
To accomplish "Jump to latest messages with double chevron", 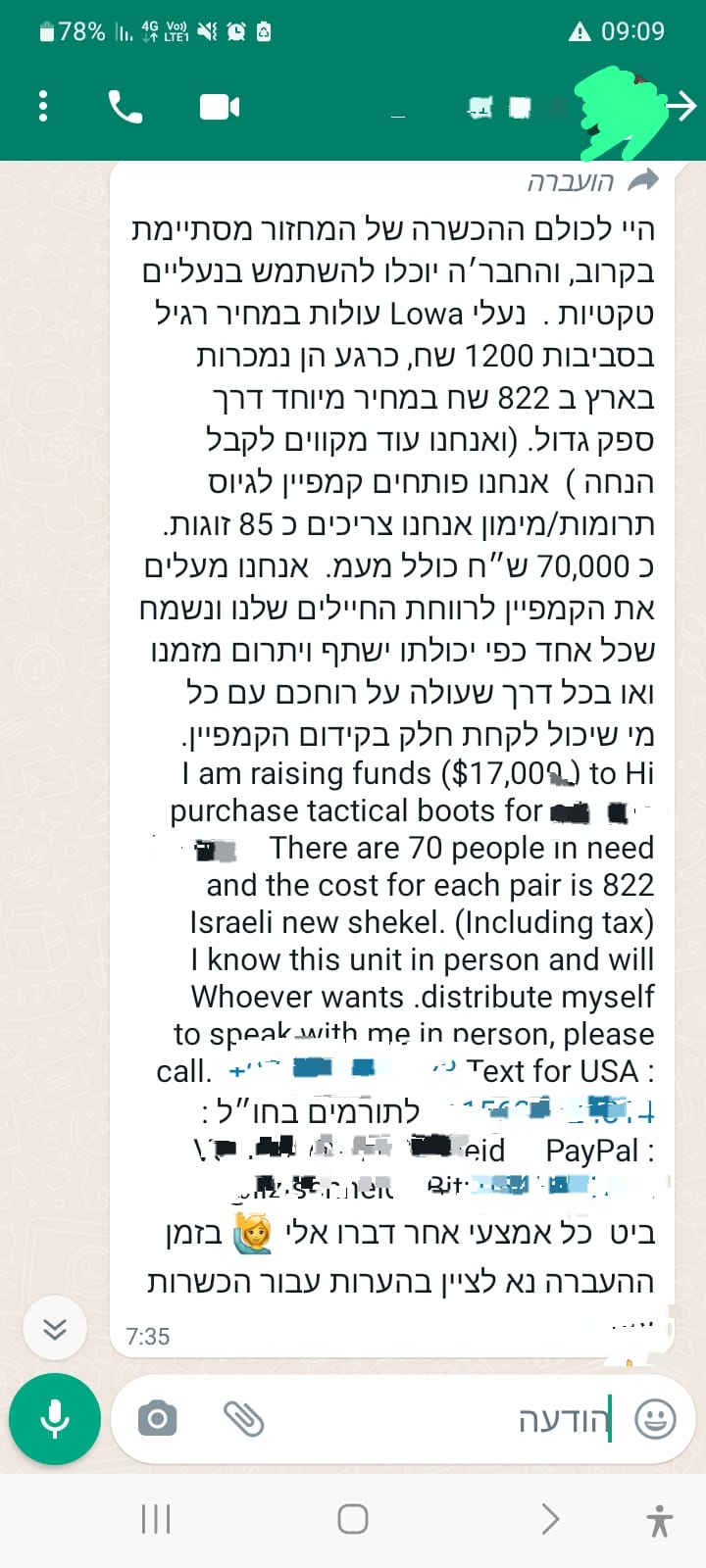I will [x=55, y=1329].
